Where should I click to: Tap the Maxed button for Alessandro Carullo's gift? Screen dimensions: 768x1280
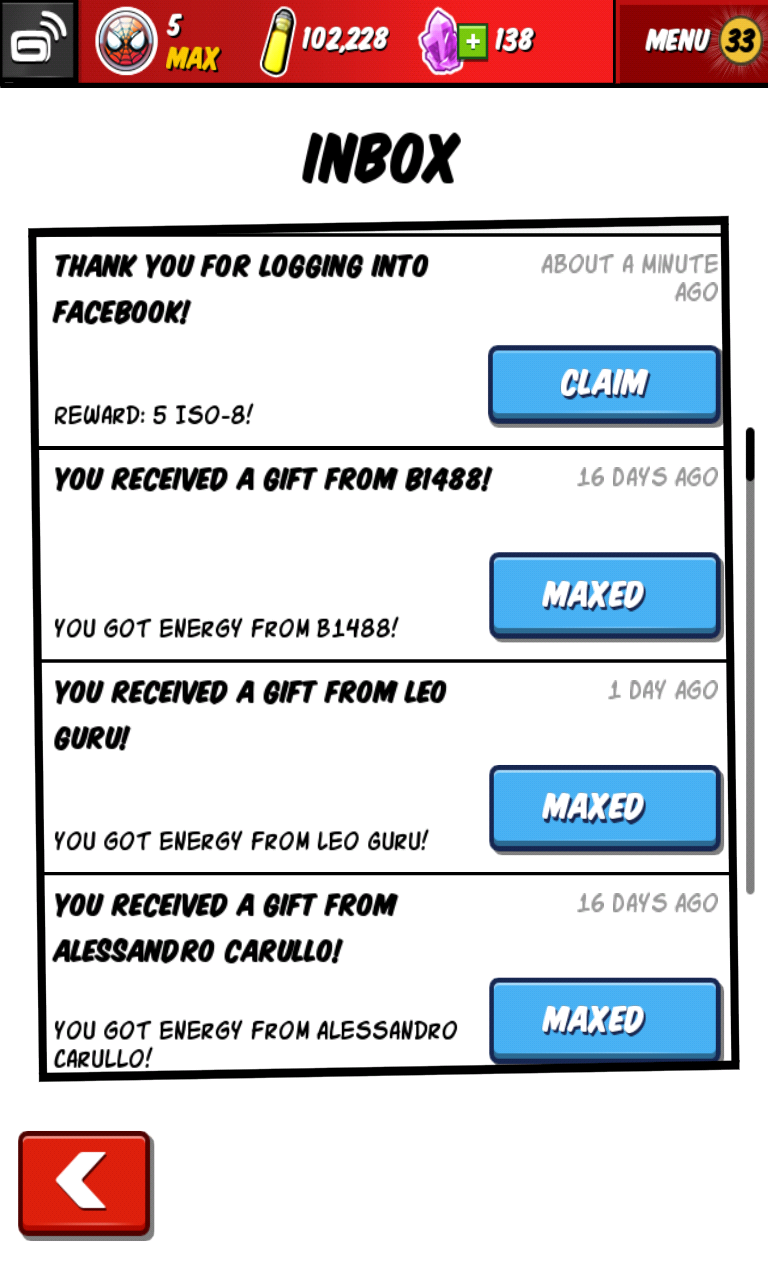point(604,1020)
